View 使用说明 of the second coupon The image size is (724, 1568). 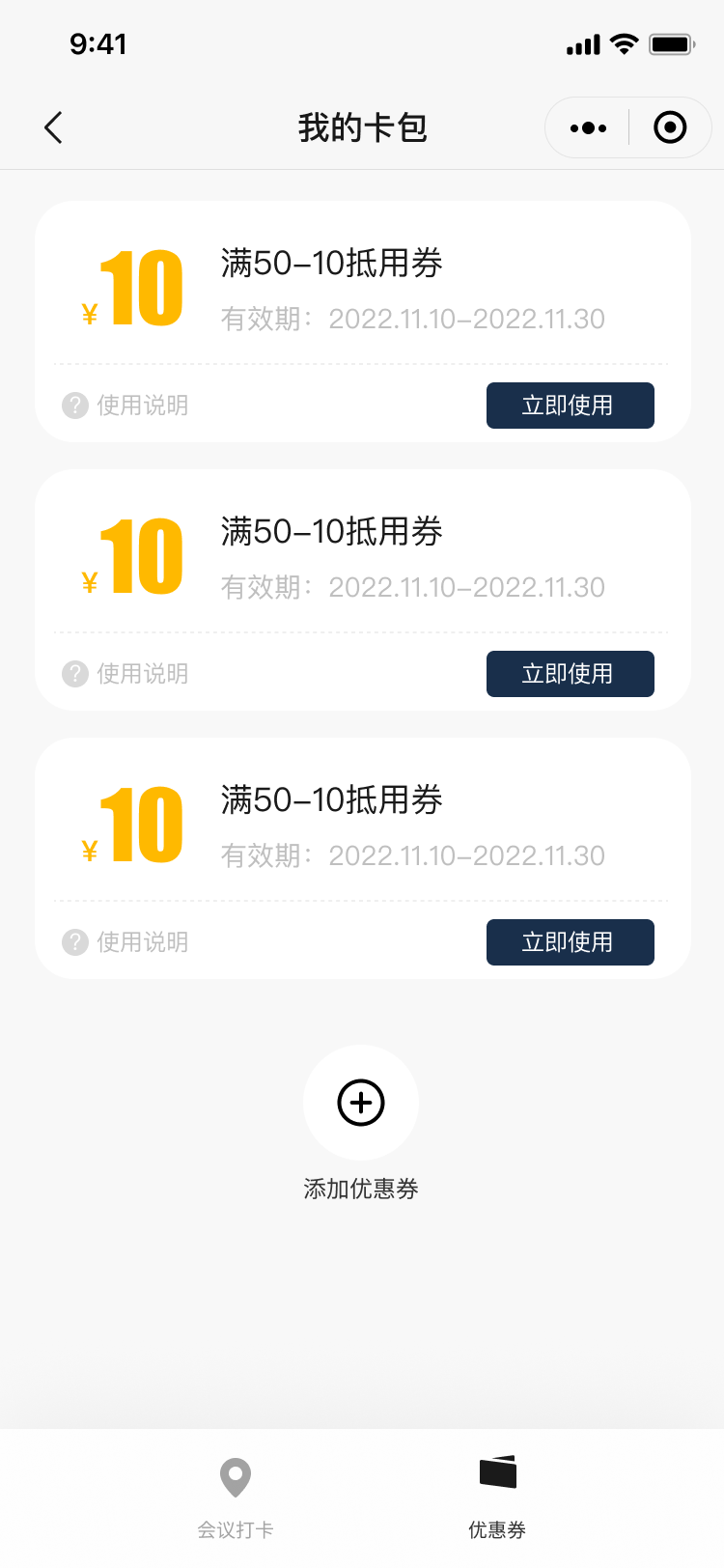pyautogui.click(x=125, y=674)
